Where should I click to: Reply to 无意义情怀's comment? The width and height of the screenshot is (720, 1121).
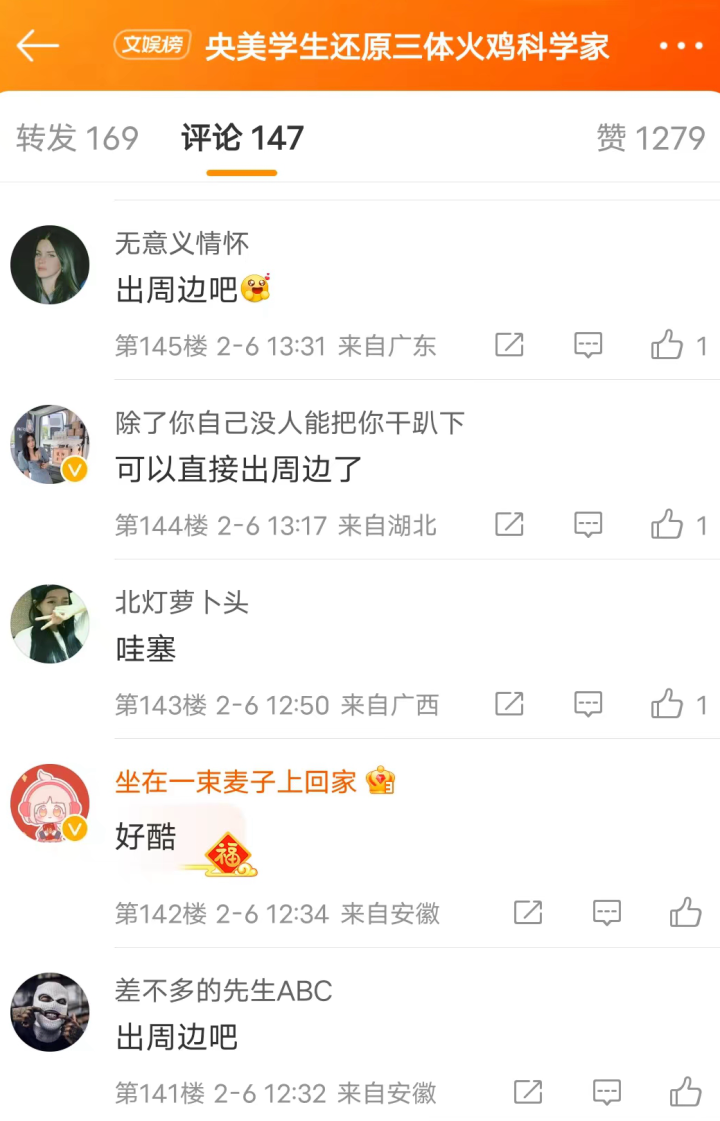(588, 346)
